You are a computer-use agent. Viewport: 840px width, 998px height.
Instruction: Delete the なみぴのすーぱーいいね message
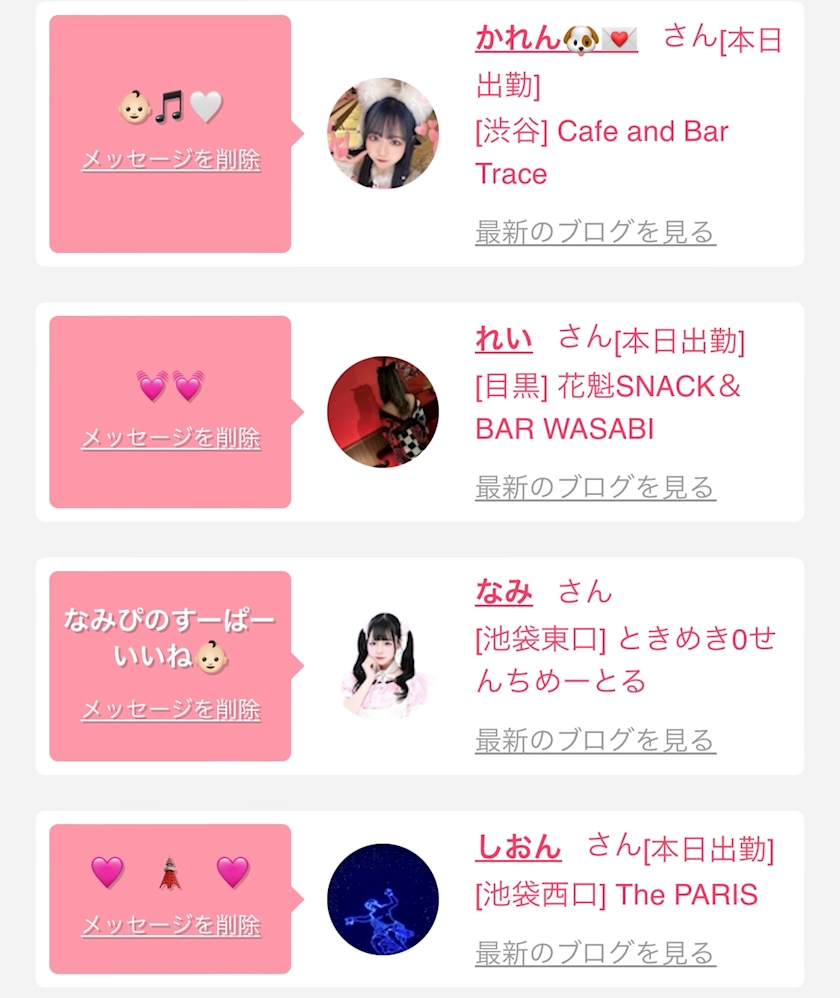click(170, 710)
